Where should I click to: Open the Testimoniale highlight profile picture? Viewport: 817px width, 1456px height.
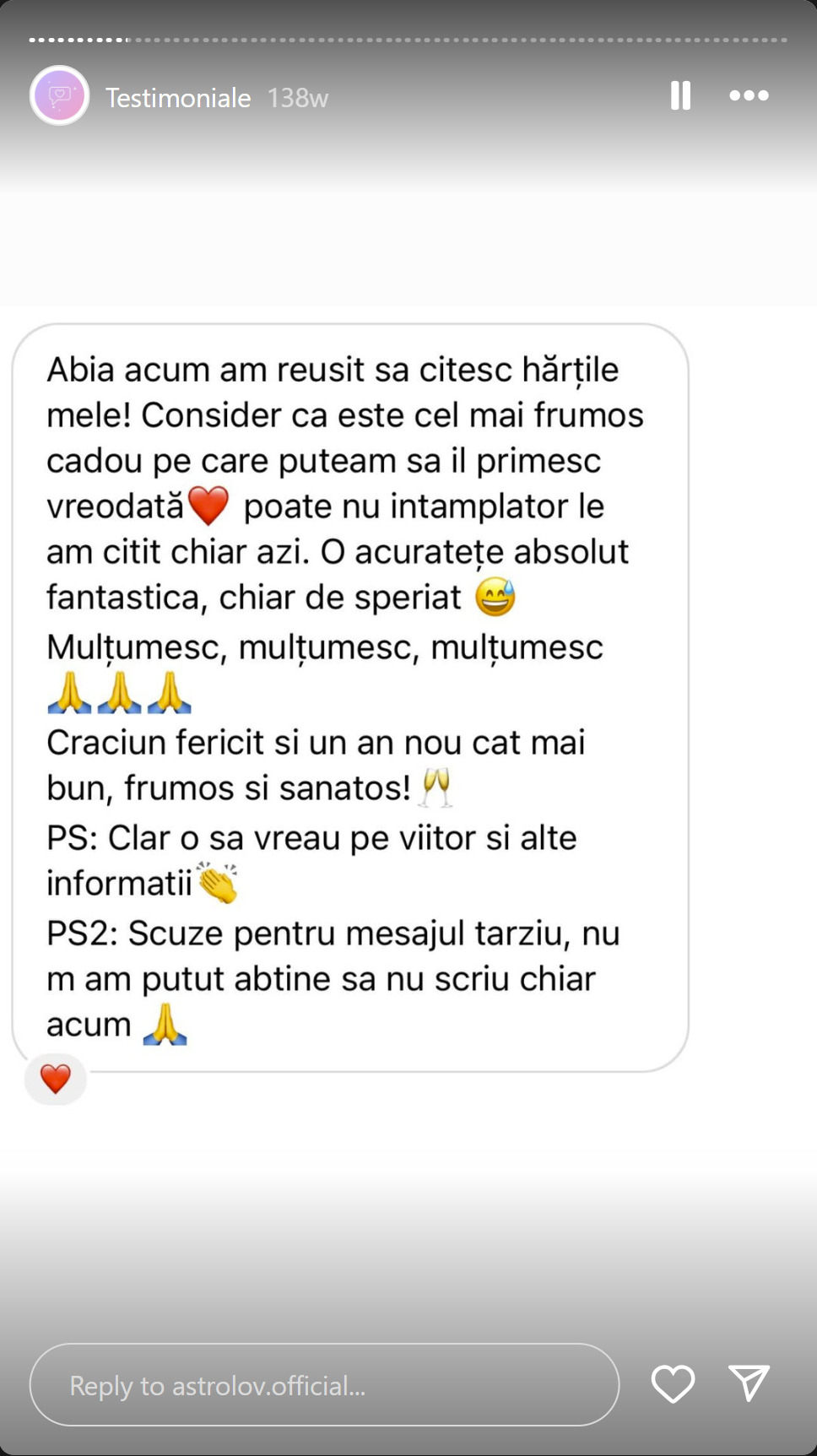click(60, 96)
